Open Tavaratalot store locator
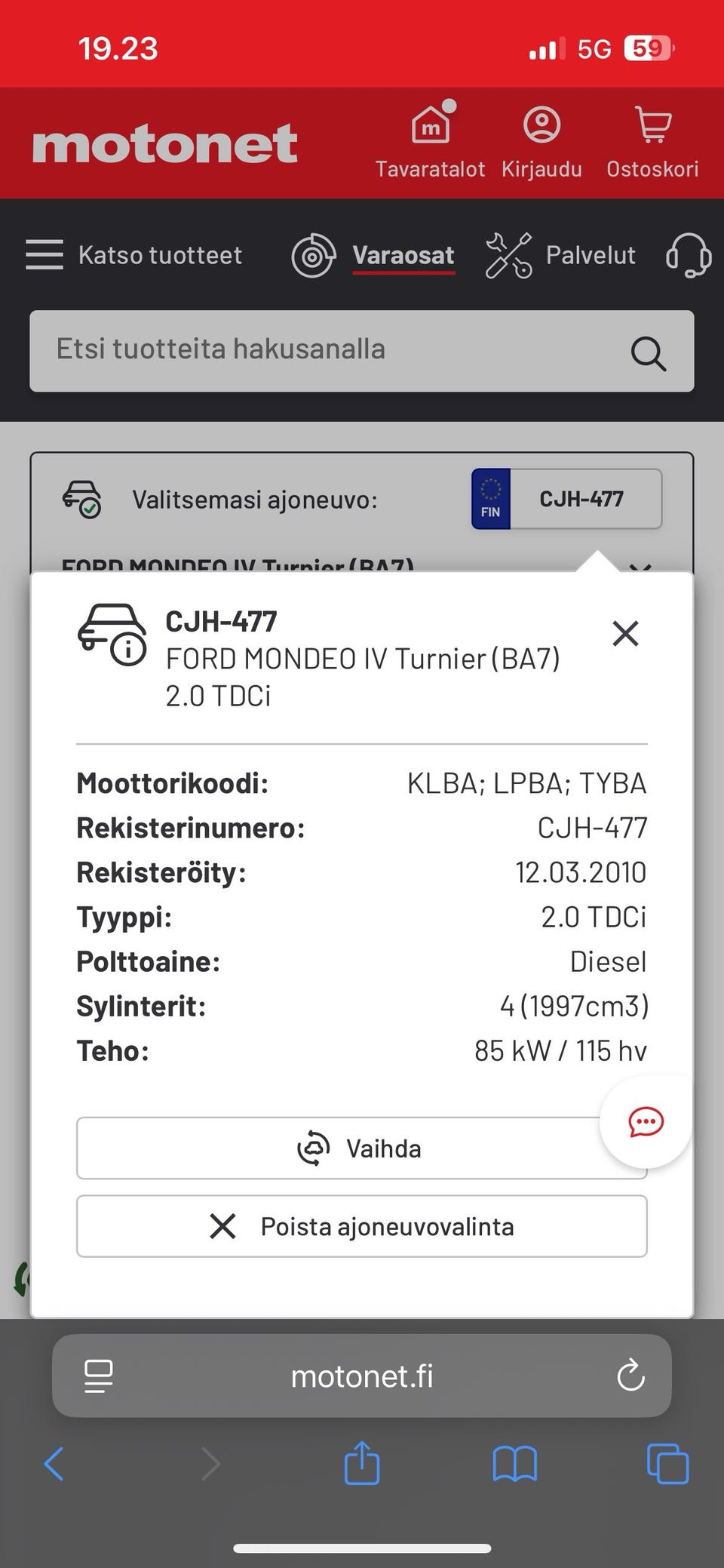 pos(431,141)
